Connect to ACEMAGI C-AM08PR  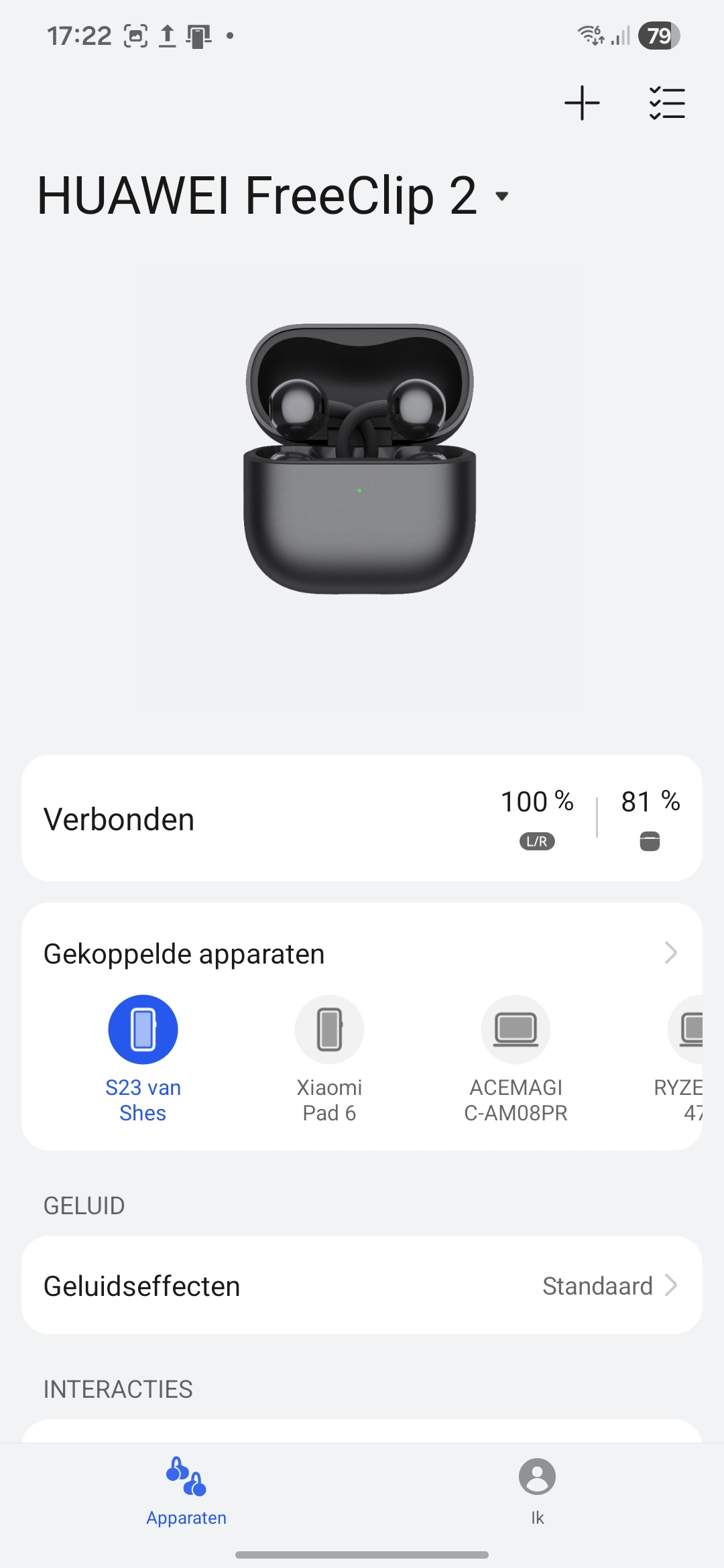click(516, 1030)
